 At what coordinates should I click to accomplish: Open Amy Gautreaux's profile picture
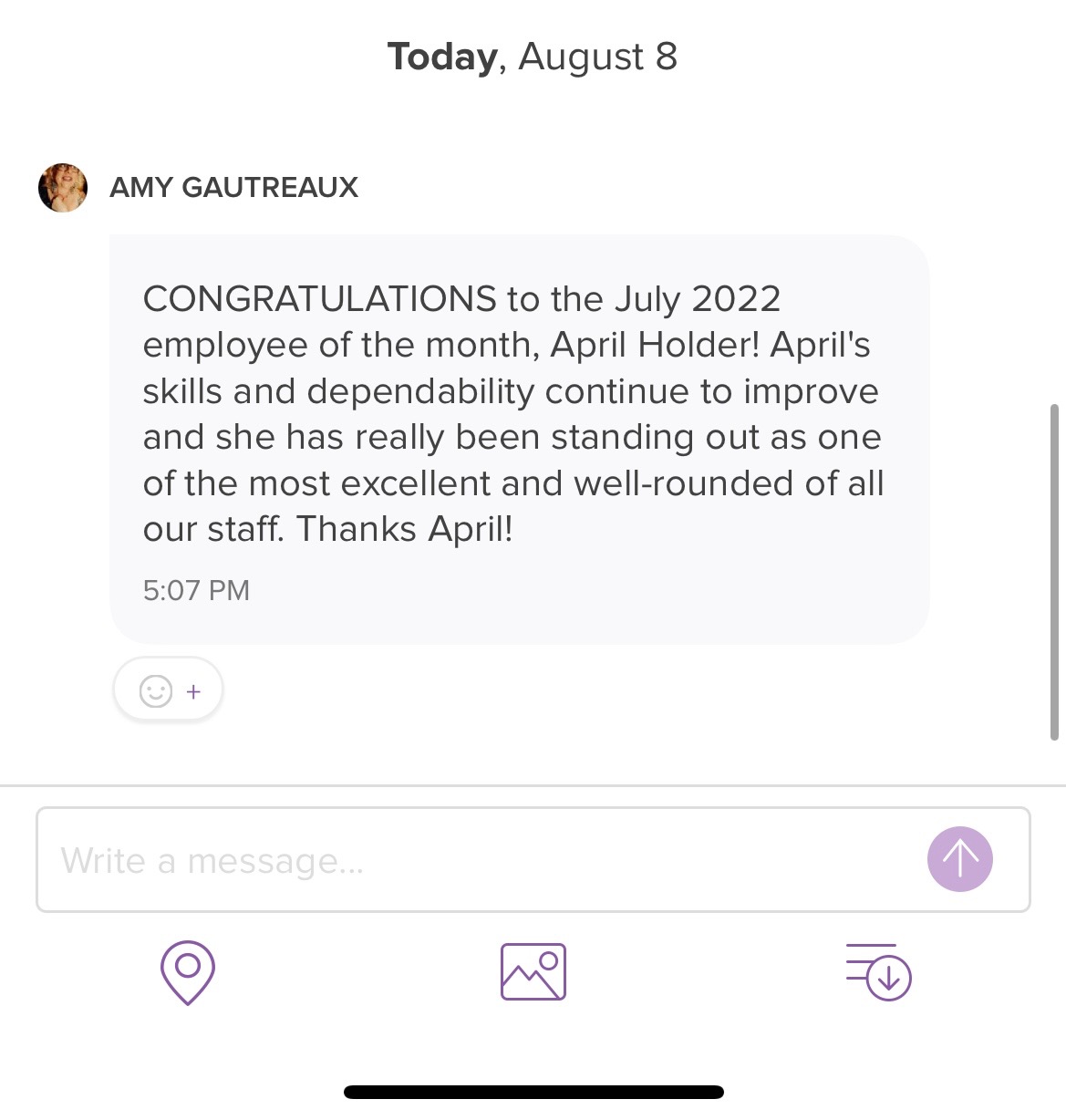click(x=63, y=188)
